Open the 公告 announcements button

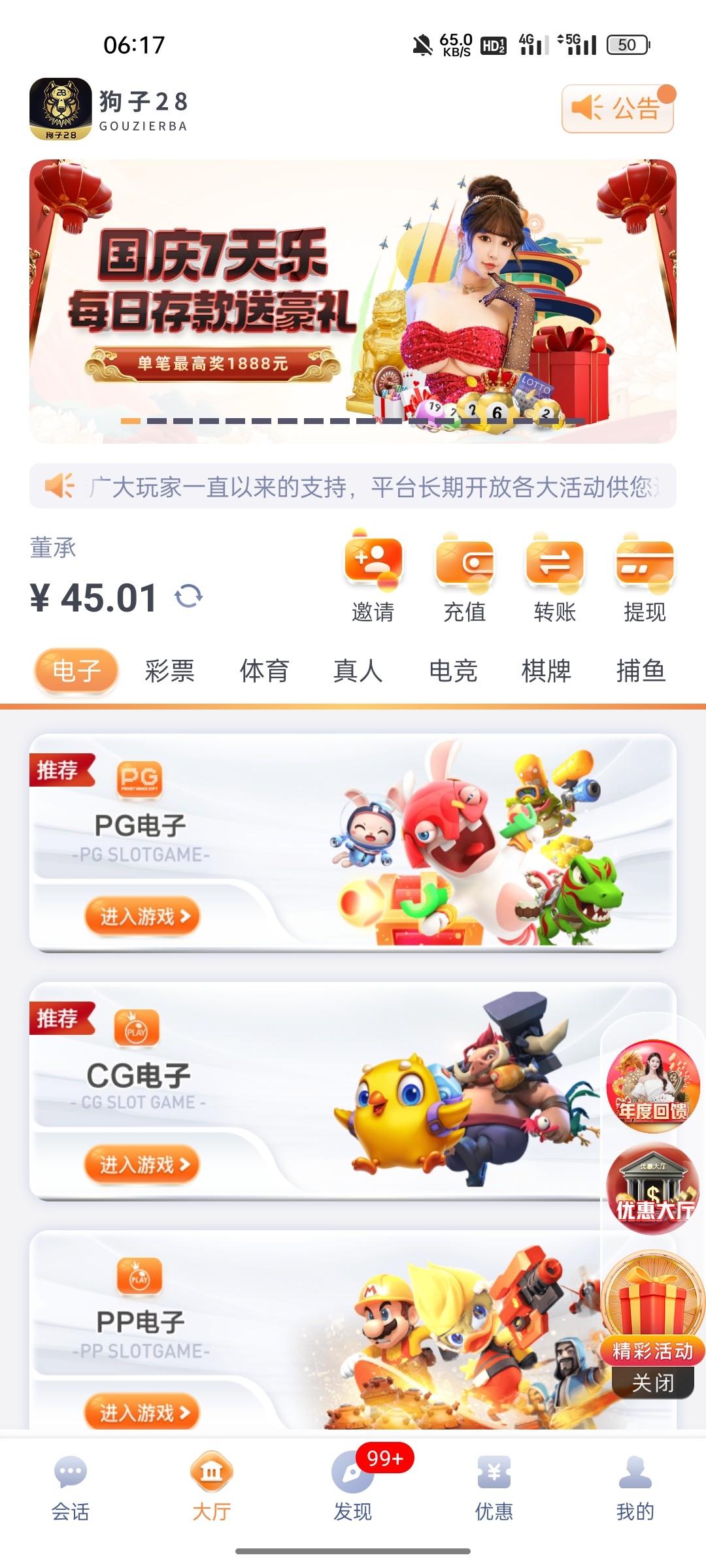617,108
